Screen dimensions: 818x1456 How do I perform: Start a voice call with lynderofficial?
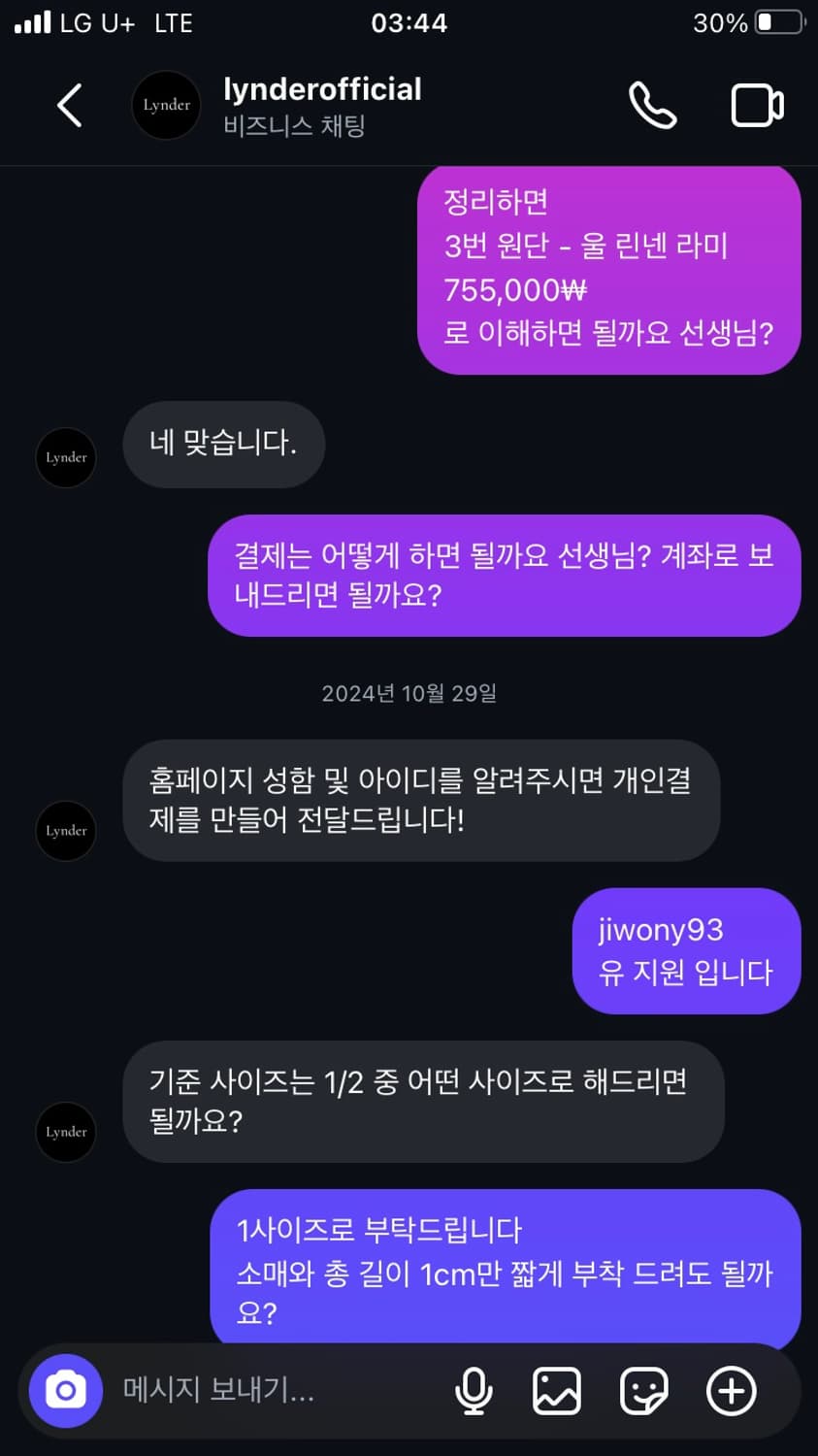coord(652,106)
